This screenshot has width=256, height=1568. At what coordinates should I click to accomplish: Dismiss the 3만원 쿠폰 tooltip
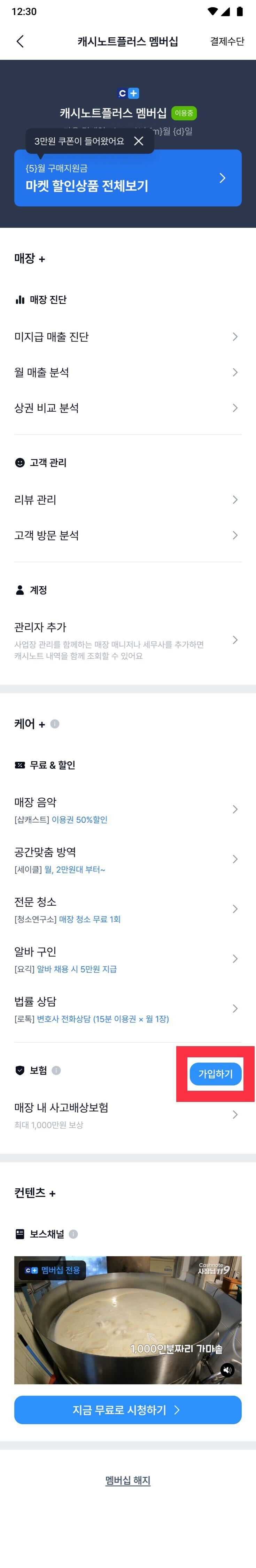pos(139,141)
